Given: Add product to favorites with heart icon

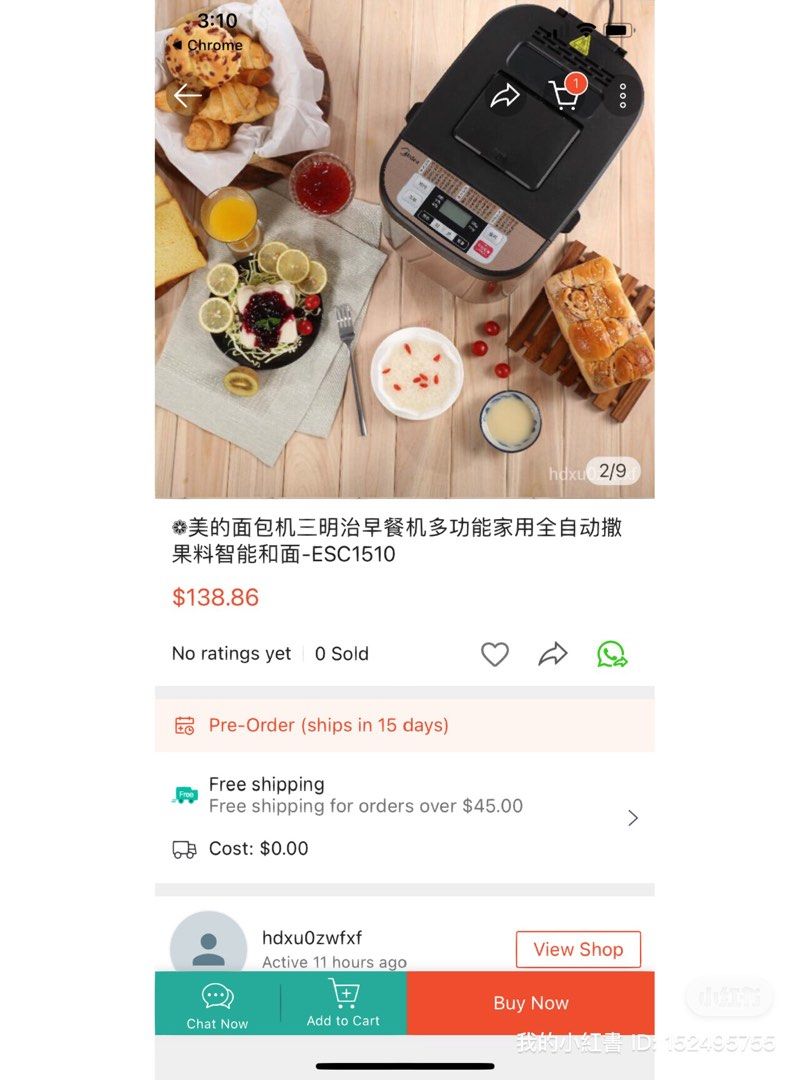Looking at the screenshot, I should tap(495, 654).
